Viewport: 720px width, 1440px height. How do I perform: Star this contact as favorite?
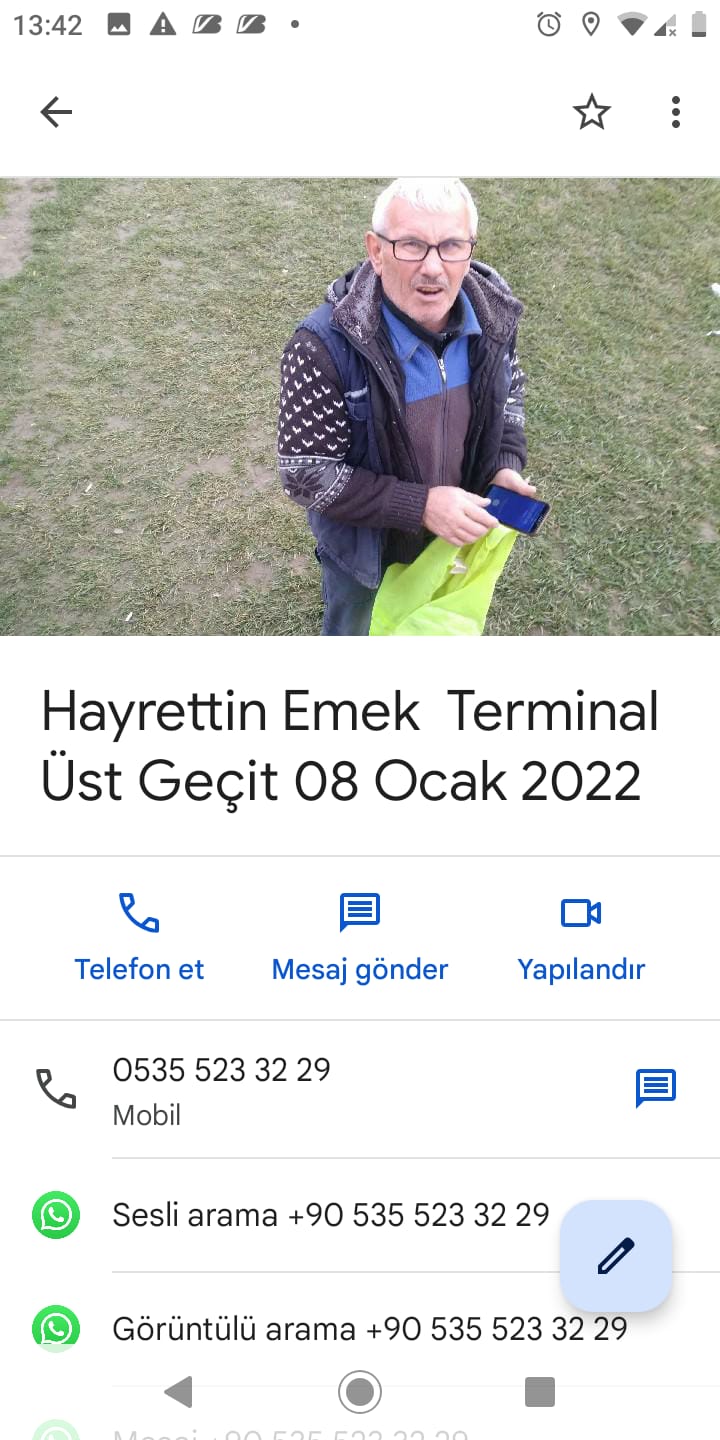tap(591, 112)
